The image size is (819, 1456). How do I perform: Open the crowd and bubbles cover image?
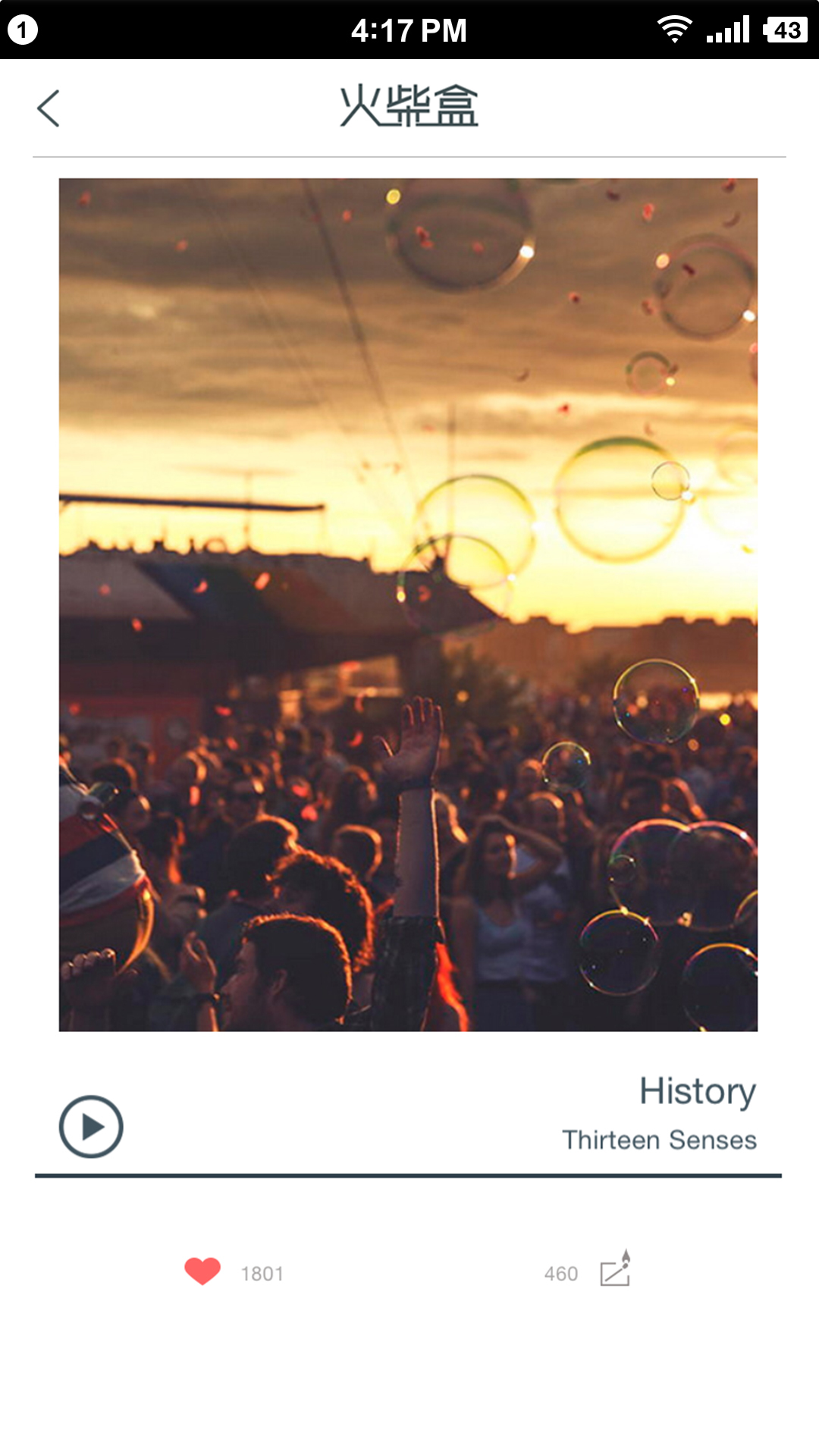point(408,604)
